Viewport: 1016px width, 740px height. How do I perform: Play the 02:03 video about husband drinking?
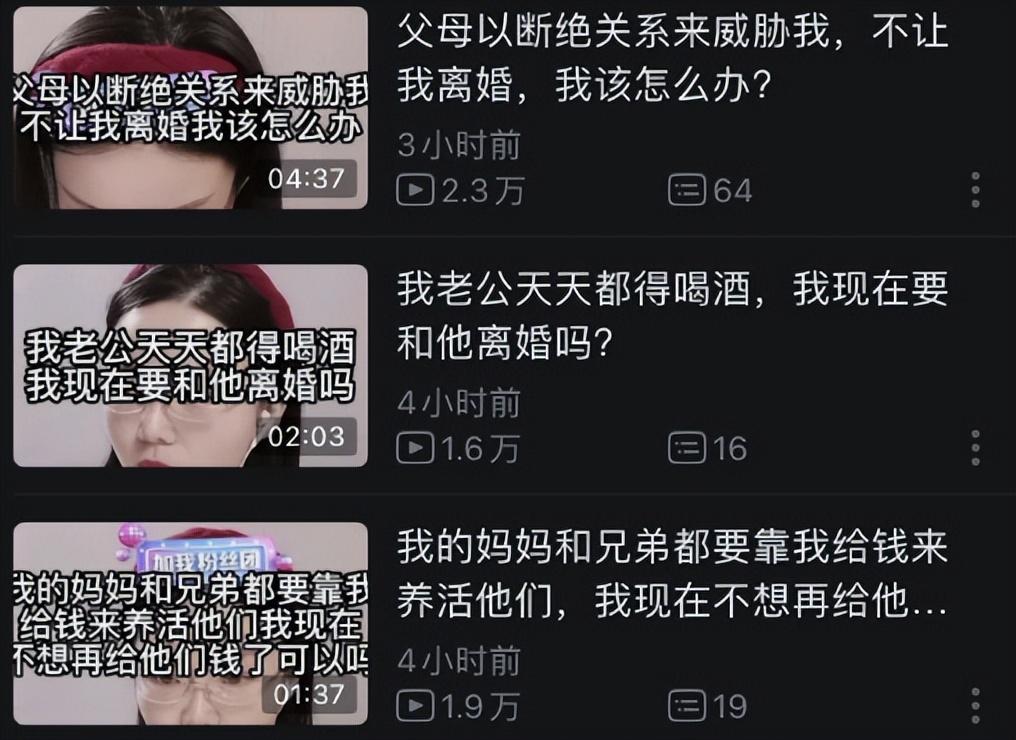click(x=190, y=366)
